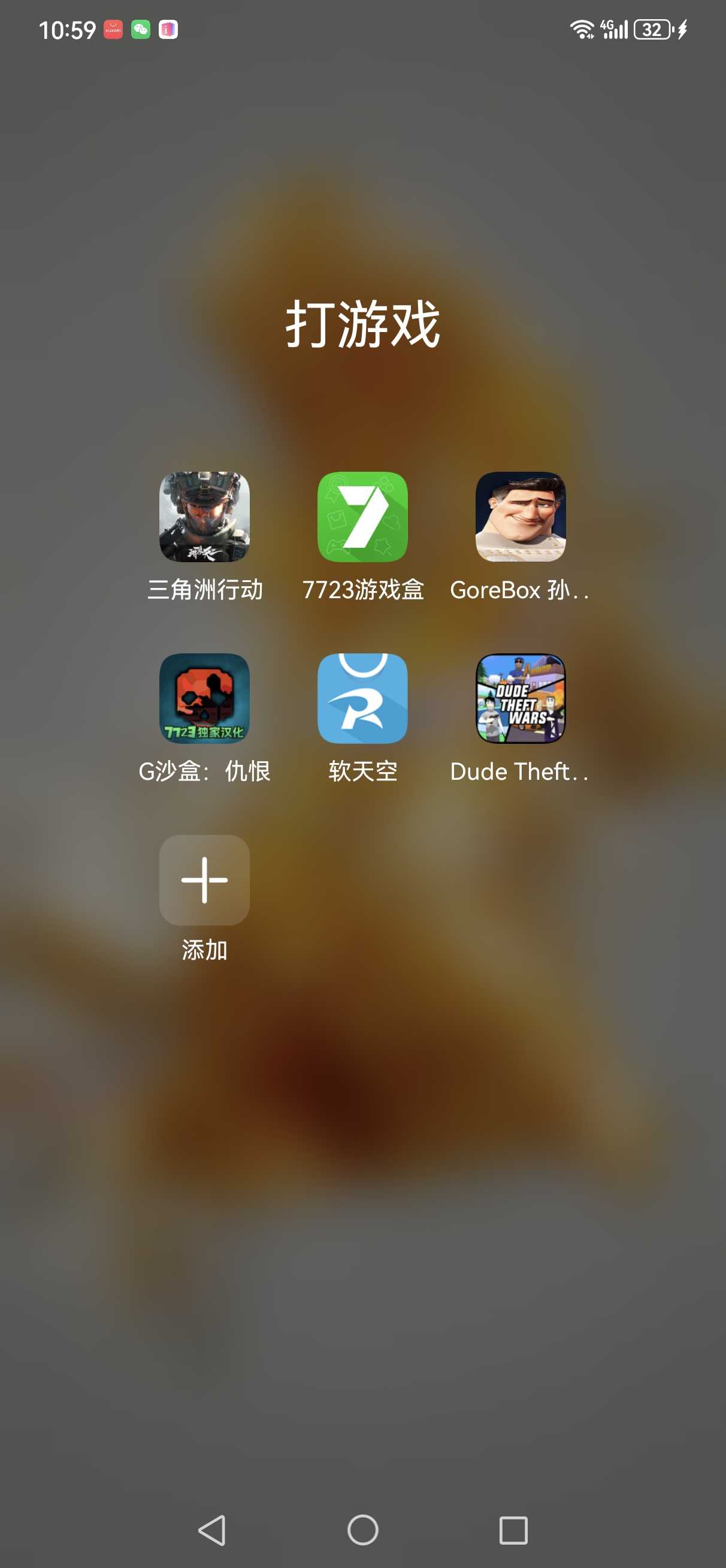Open the 软天空 app

362,698
